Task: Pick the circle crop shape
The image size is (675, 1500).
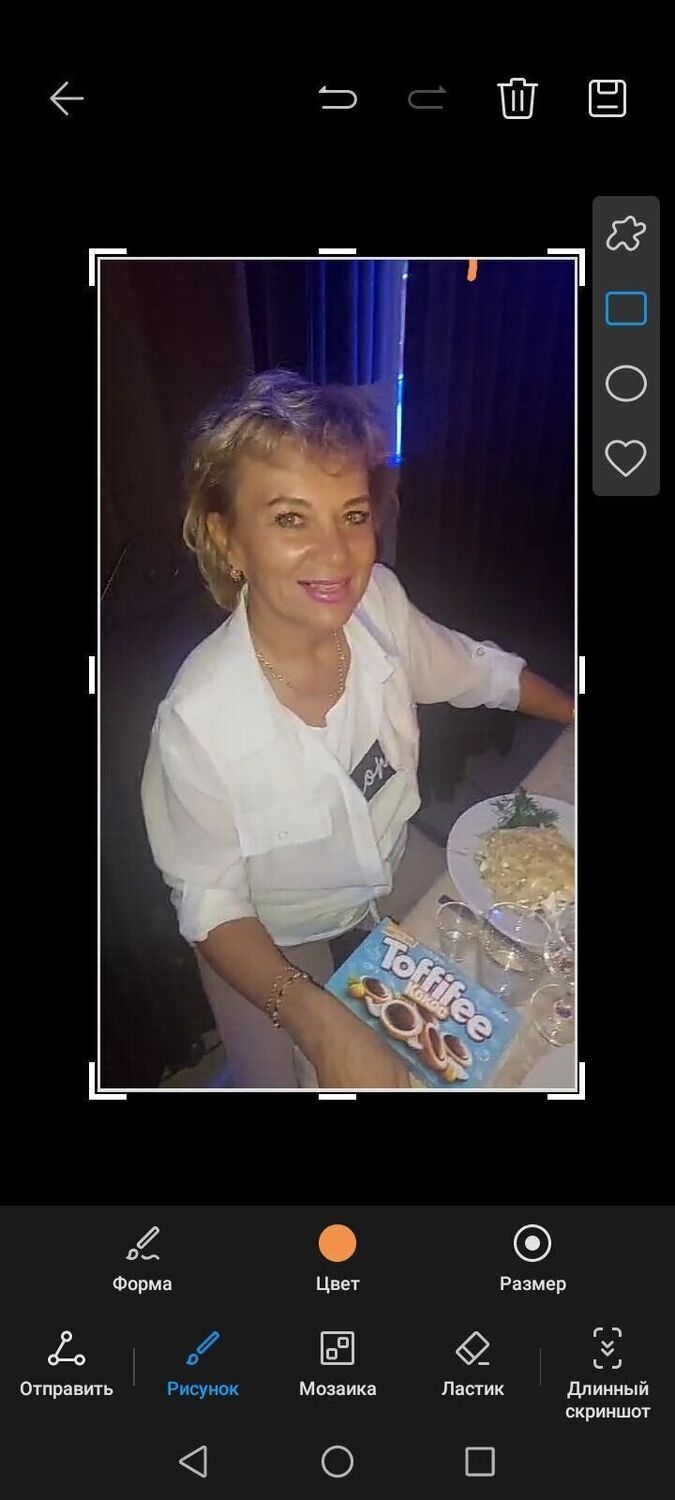Action: point(626,384)
